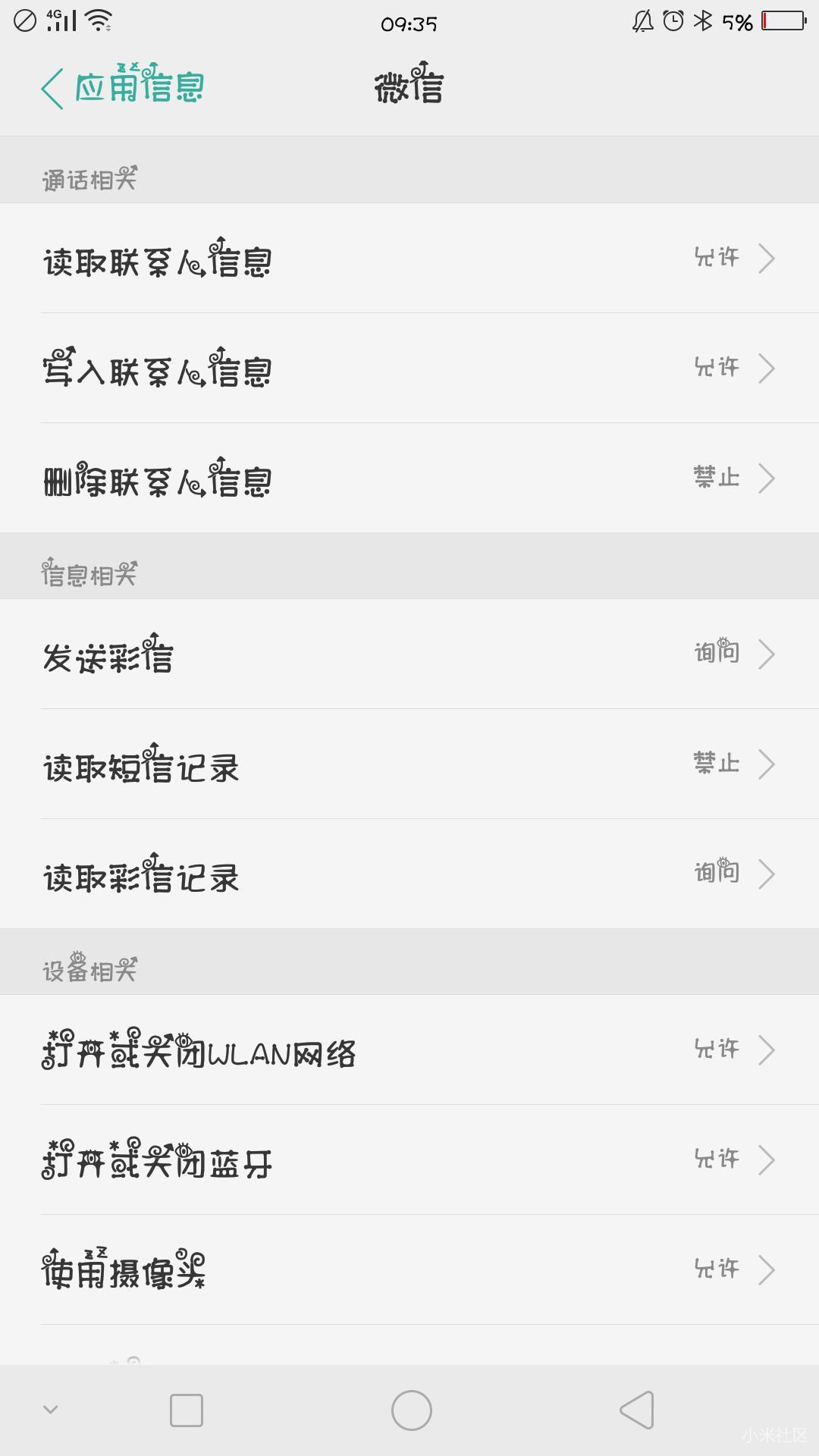819x1456 pixels.
Task: Open the 发送彩信 permission chevron
Action: pyautogui.click(x=768, y=652)
